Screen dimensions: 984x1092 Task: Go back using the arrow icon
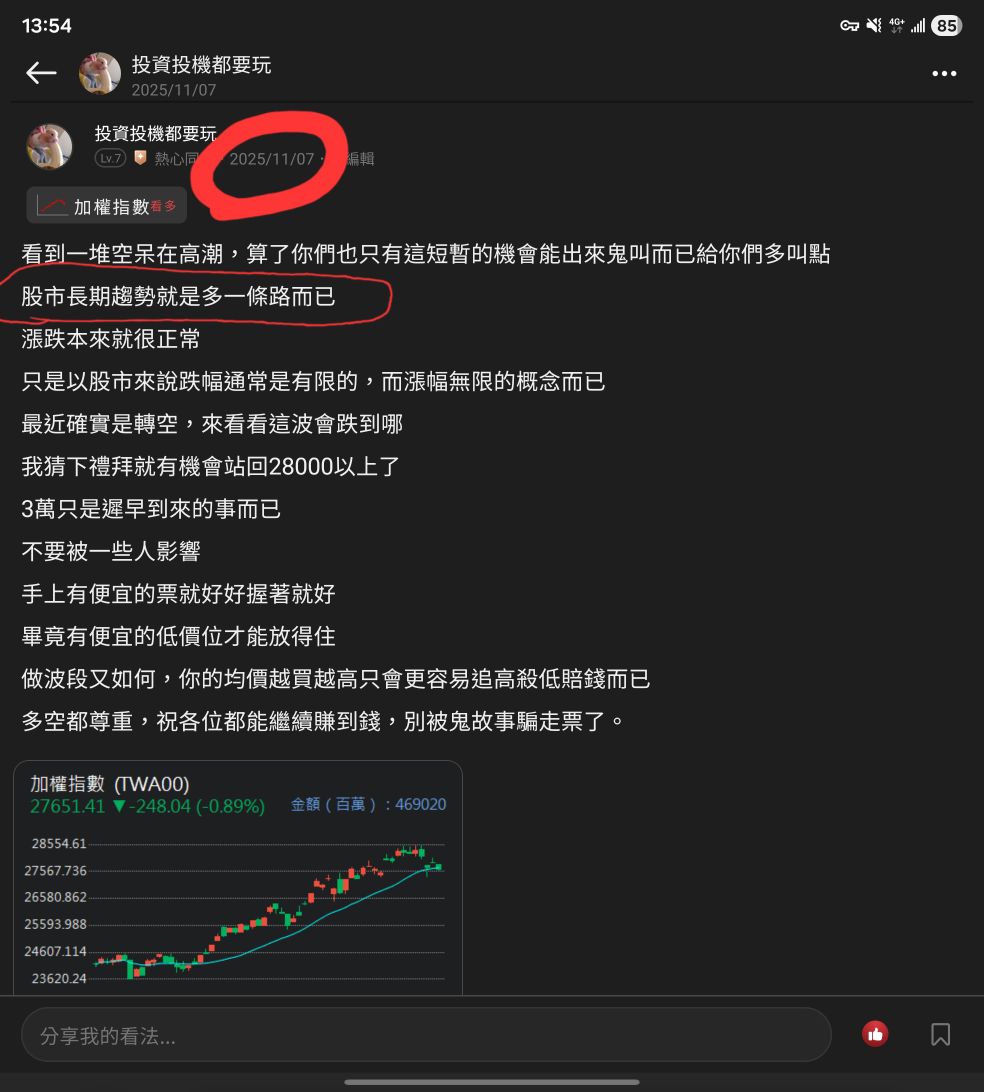pos(40,72)
